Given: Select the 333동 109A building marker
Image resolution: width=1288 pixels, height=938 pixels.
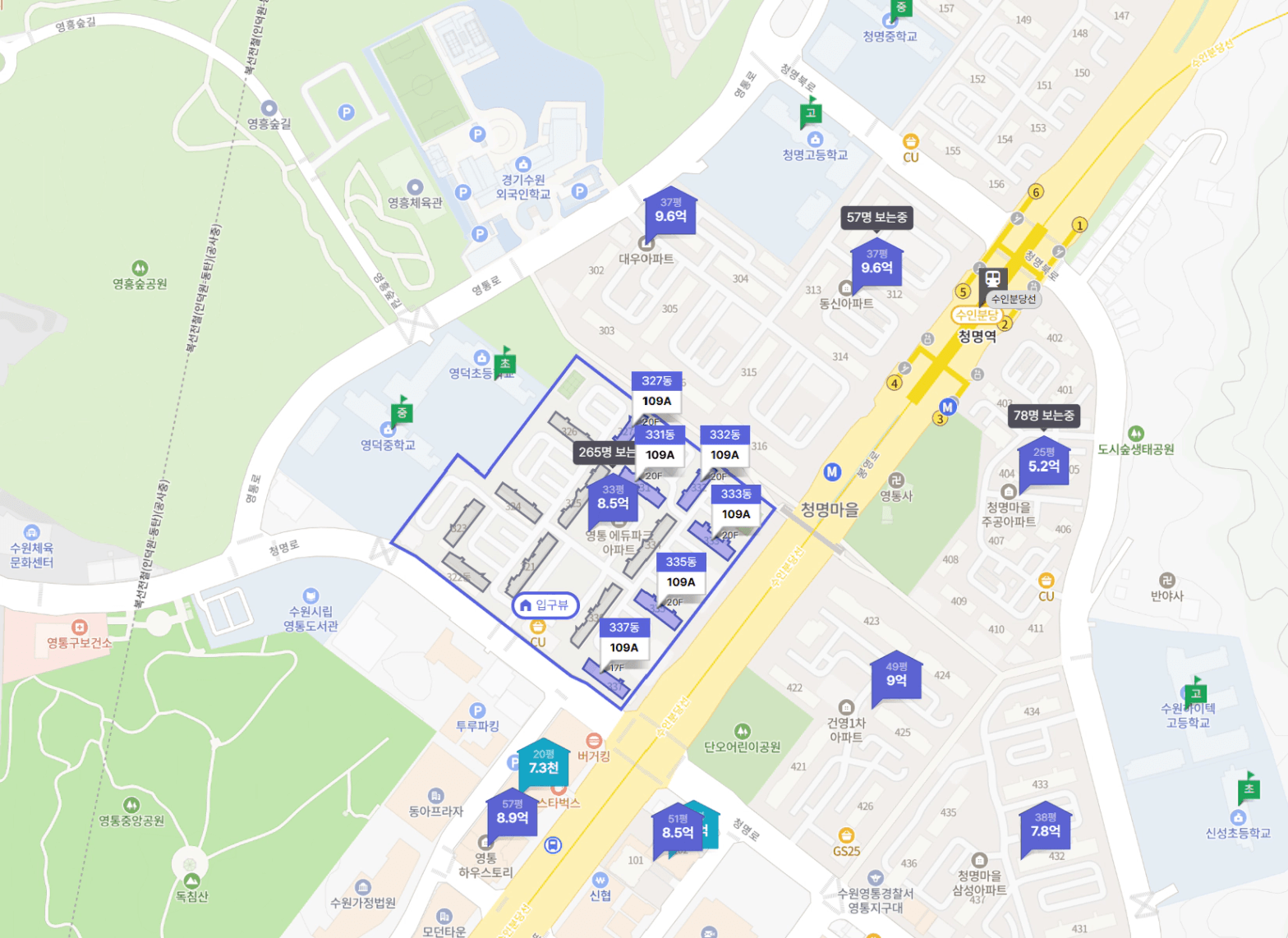Looking at the screenshot, I should point(736,505).
